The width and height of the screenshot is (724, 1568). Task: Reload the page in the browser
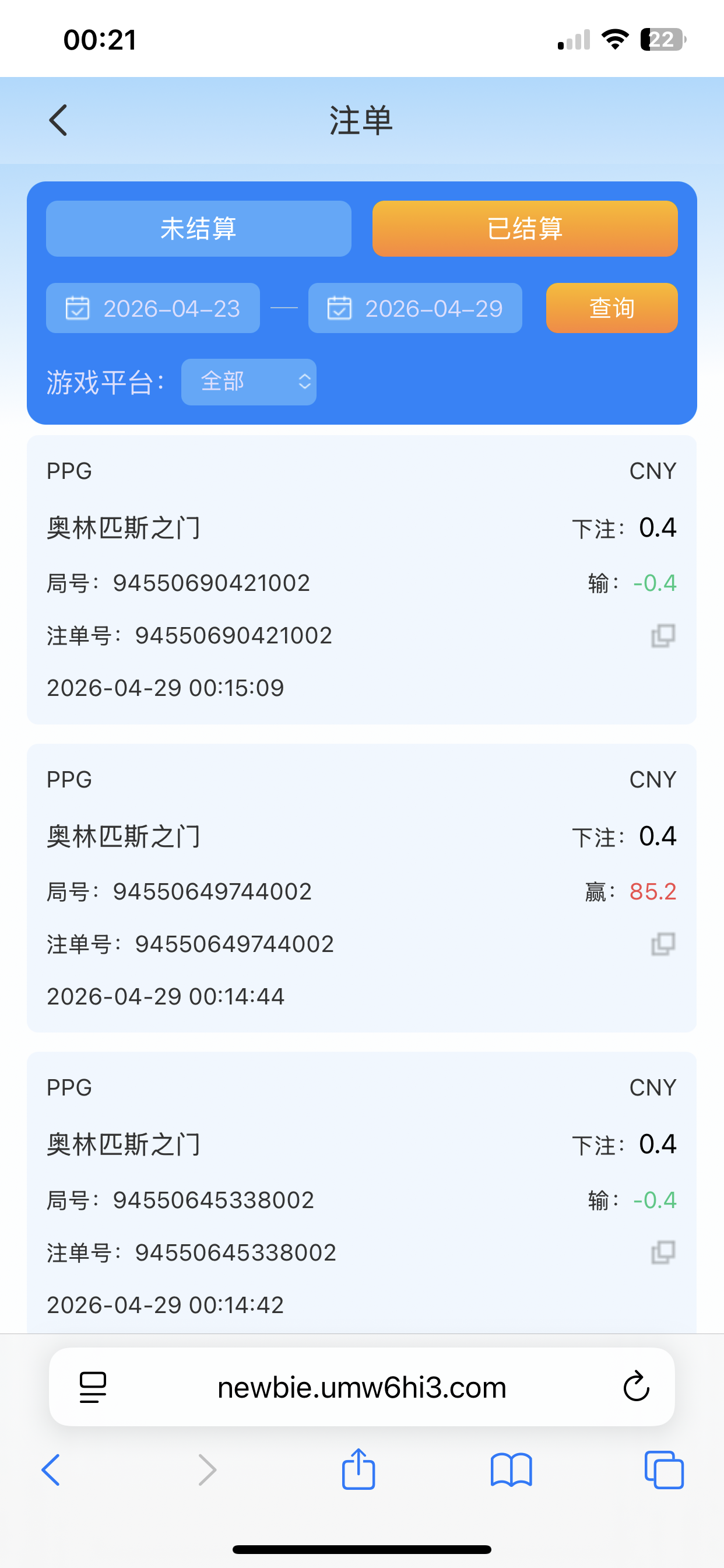tap(636, 1387)
